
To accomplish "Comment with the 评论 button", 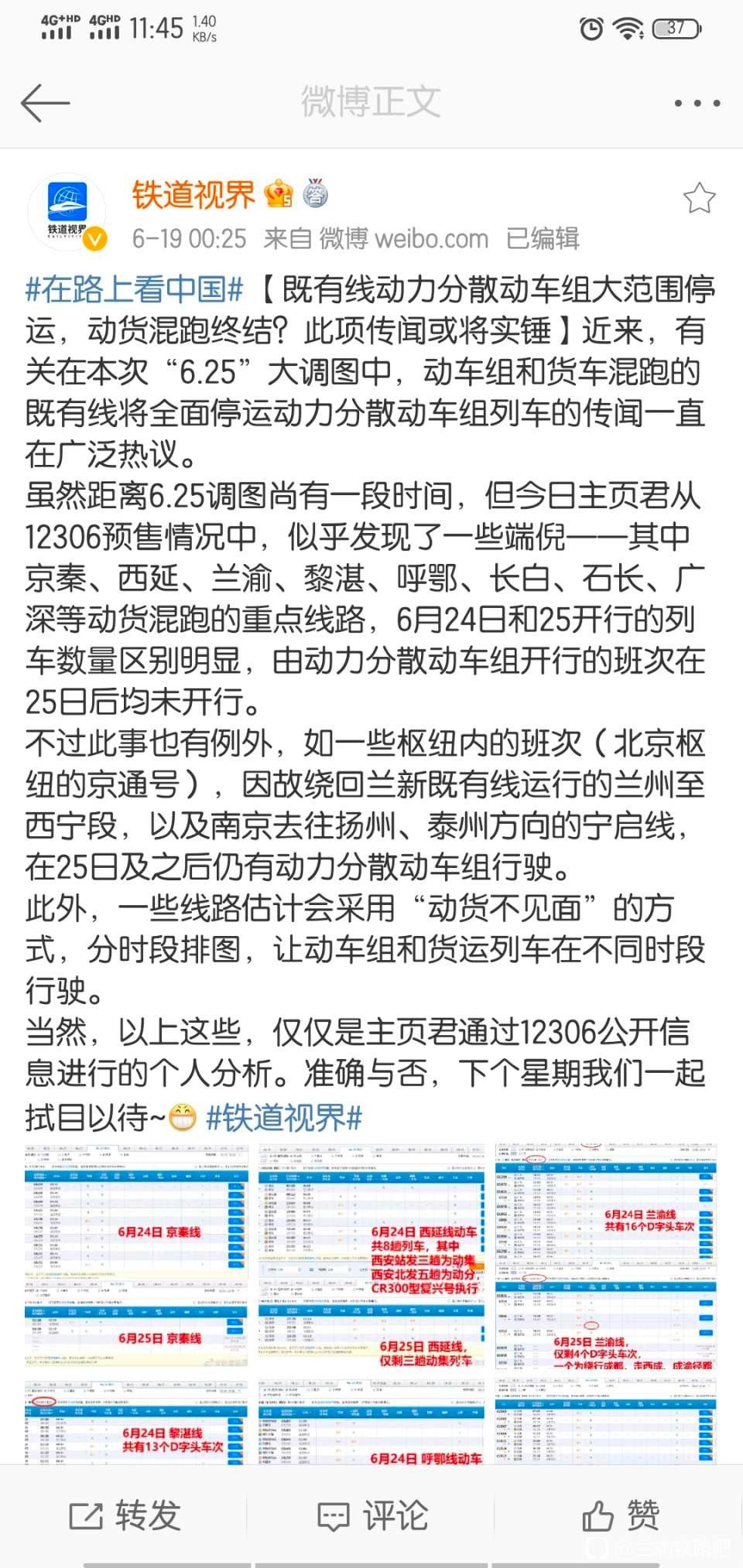I will (372, 1515).
